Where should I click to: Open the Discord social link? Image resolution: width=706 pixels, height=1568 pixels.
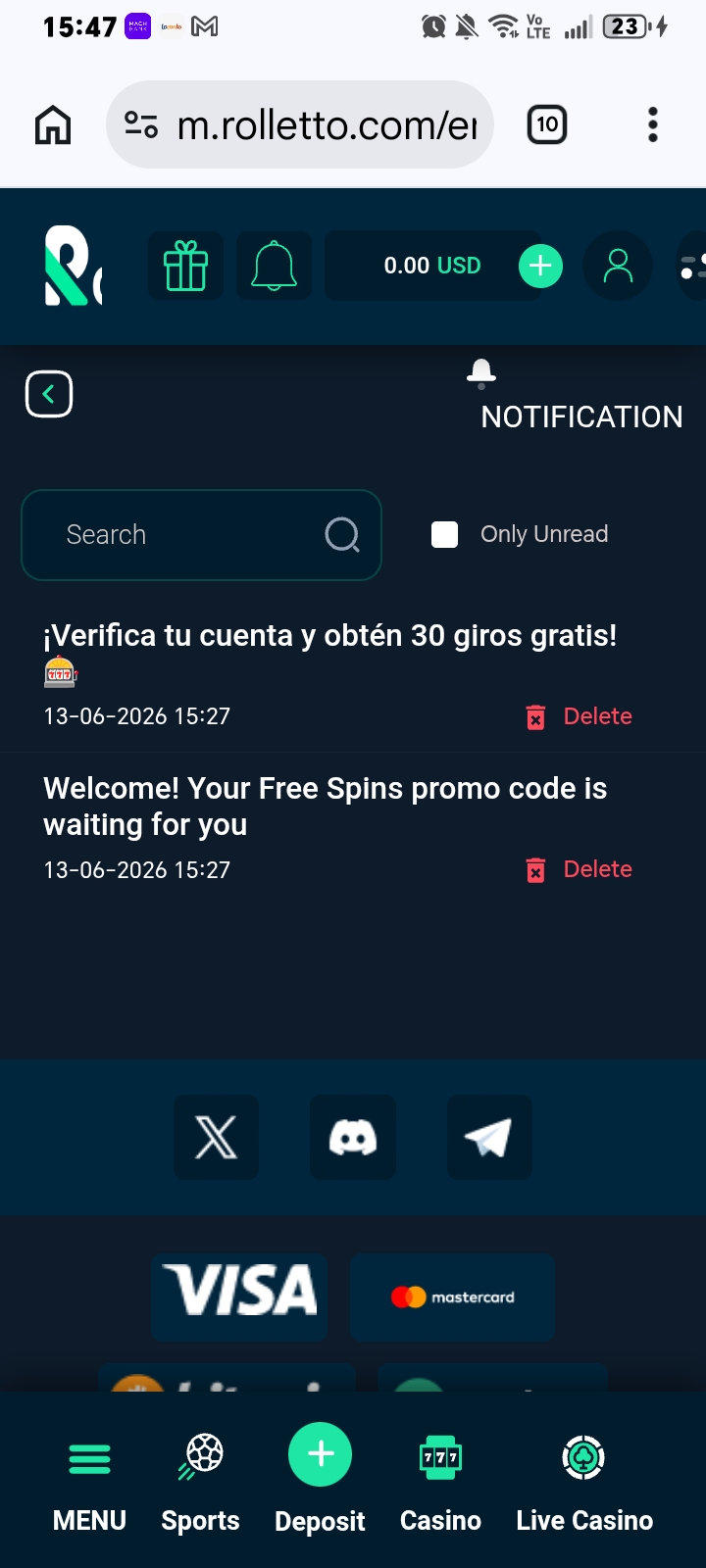353,1138
